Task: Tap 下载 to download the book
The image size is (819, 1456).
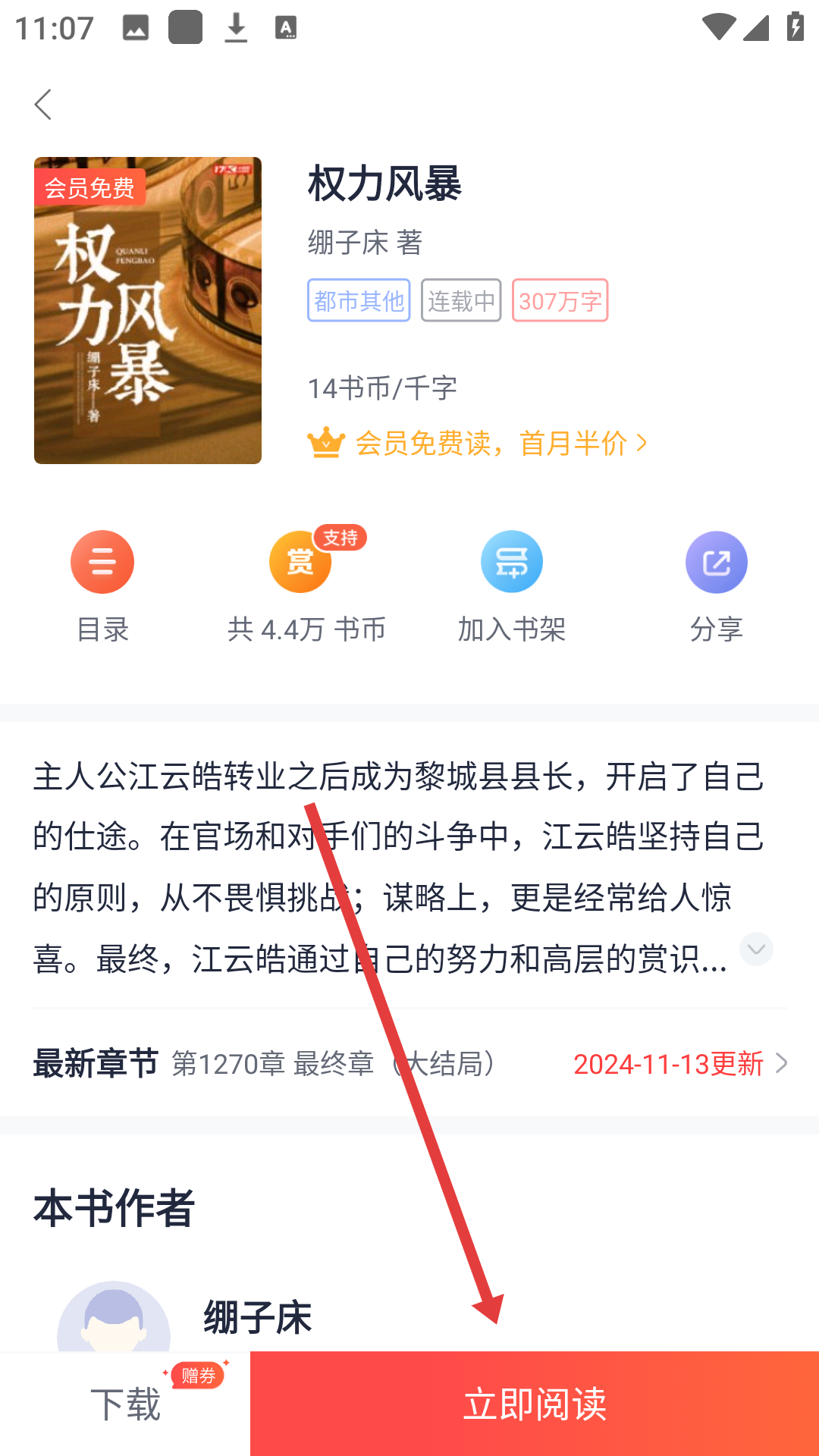Action: [125, 1404]
